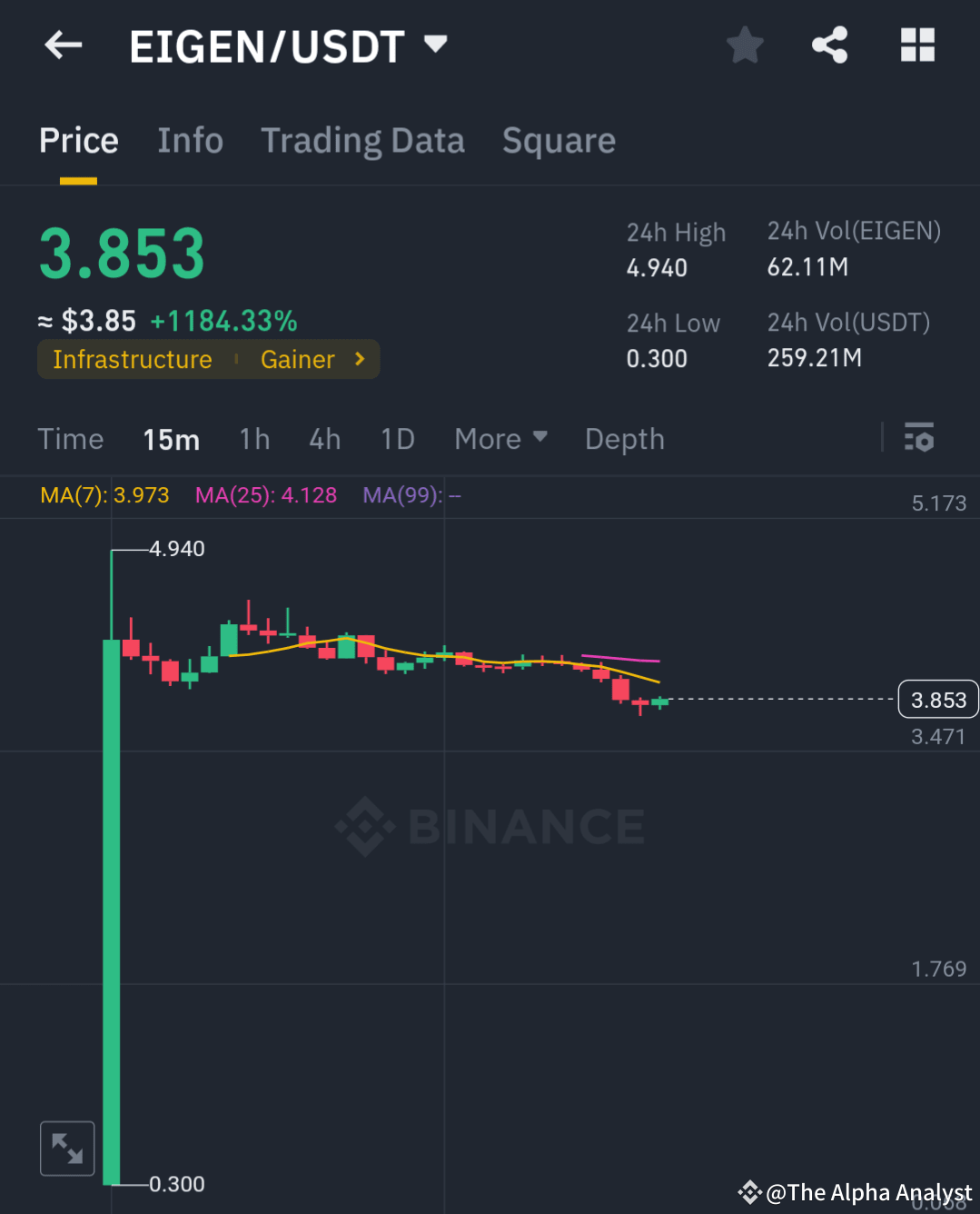Toggle the 15m candle interval
The image size is (980, 1214).
pos(171,439)
